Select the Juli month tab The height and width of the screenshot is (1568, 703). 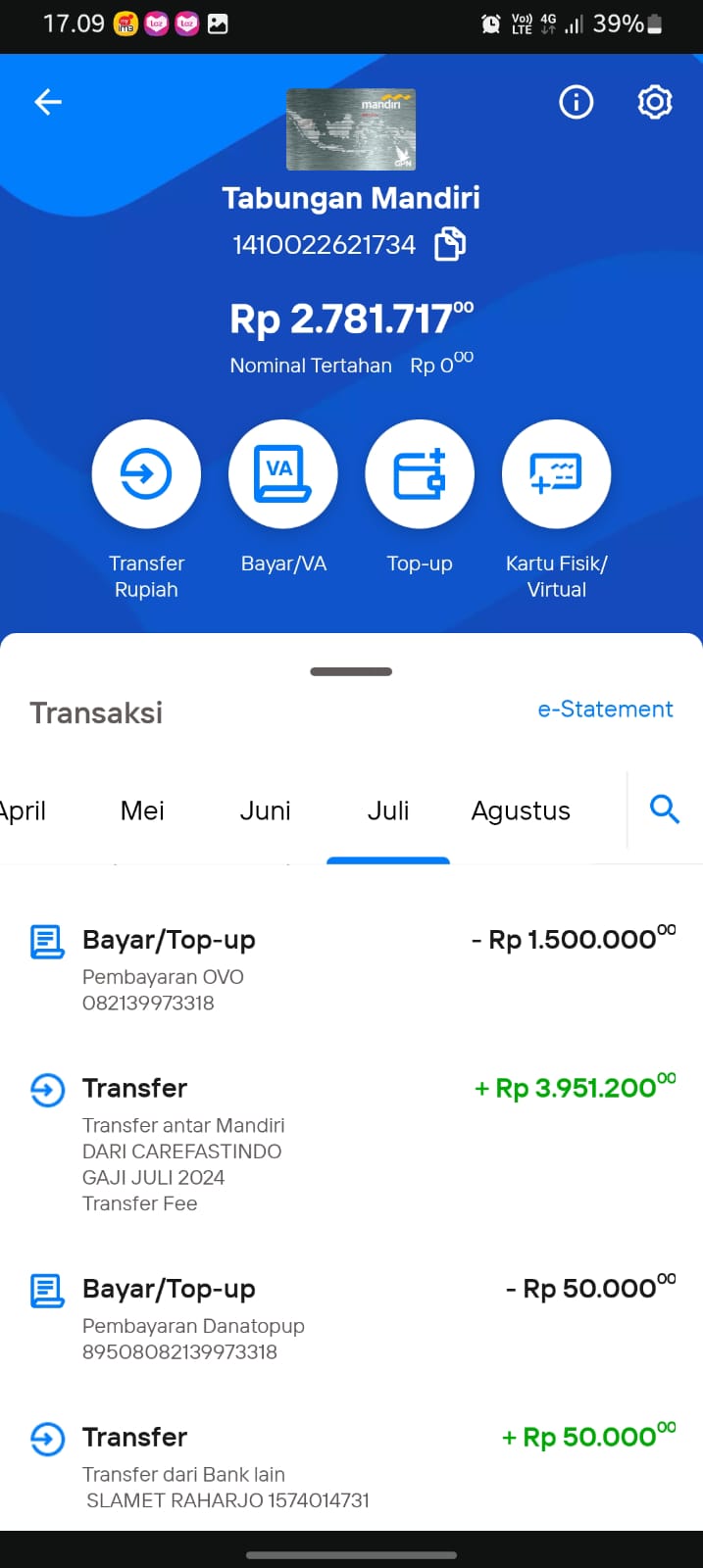388,811
